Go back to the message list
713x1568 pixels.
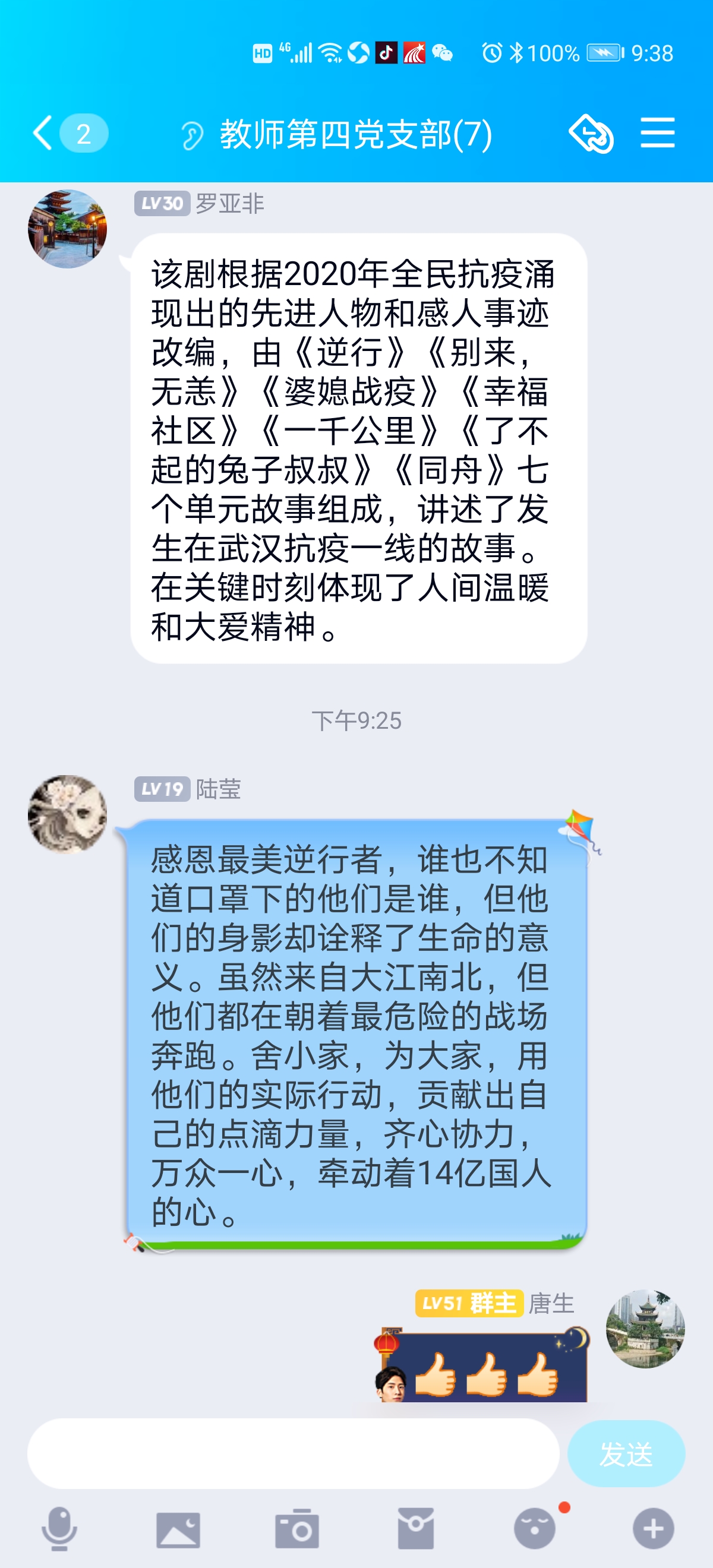pyautogui.click(x=44, y=133)
